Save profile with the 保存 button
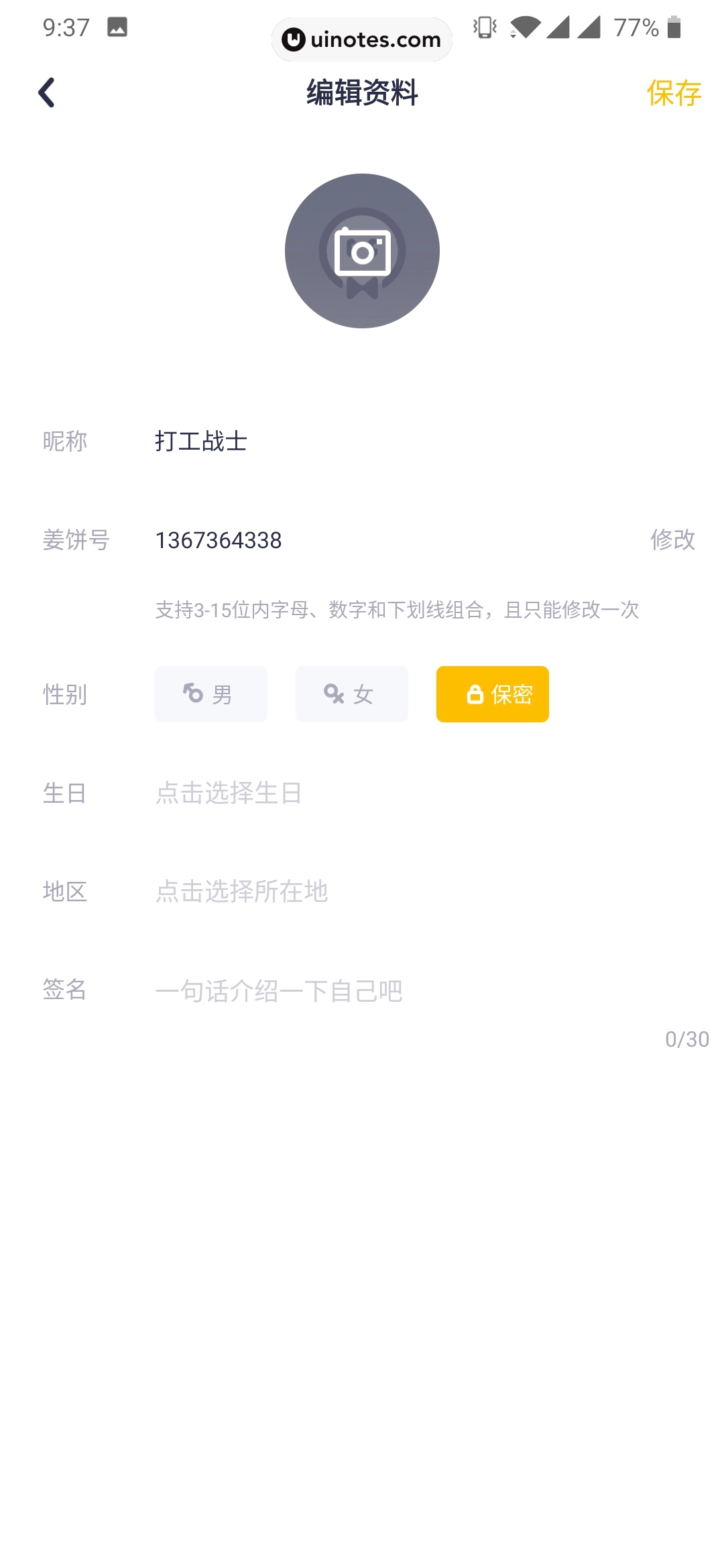The width and height of the screenshot is (724, 1568). [674, 94]
